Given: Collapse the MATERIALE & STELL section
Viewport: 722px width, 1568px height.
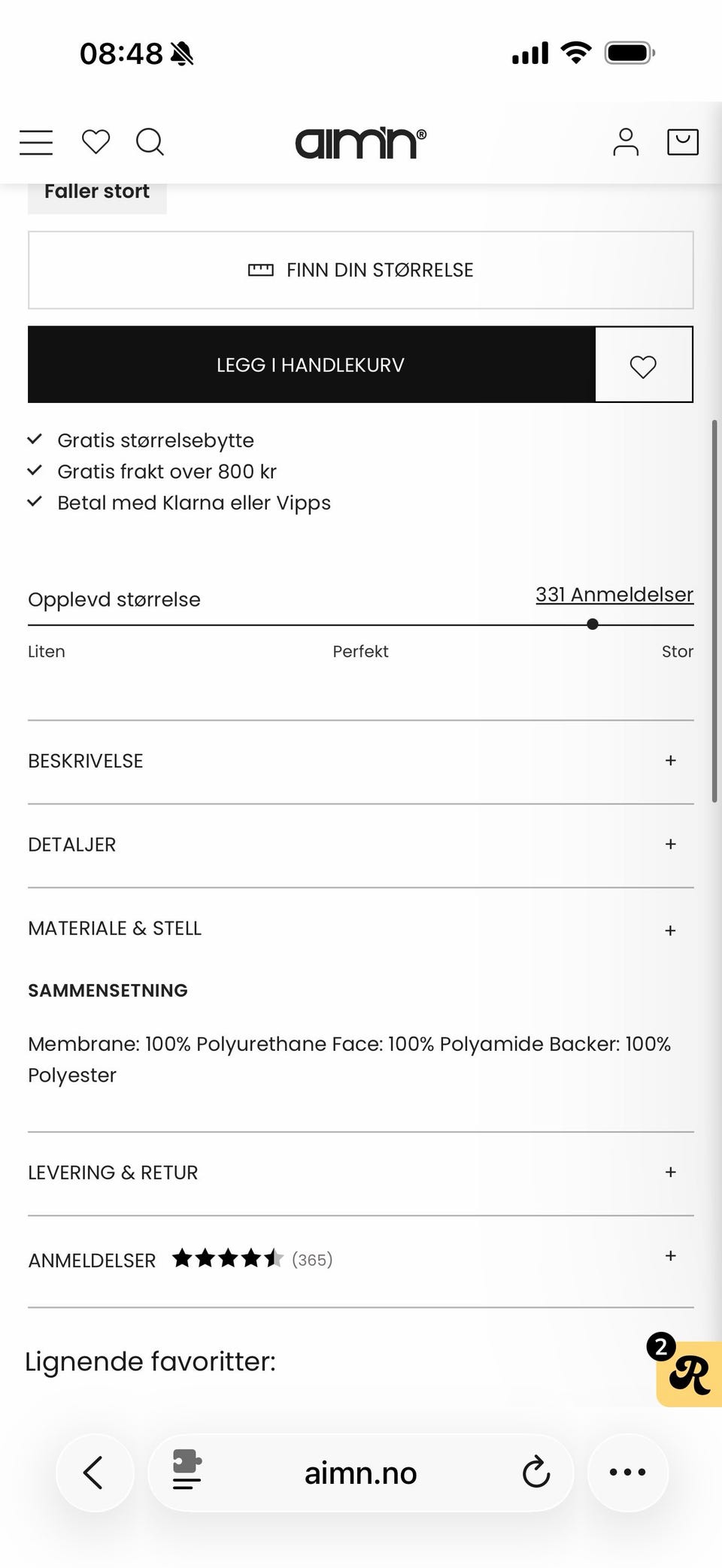Looking at the screenshot, I should pos(361,929).
